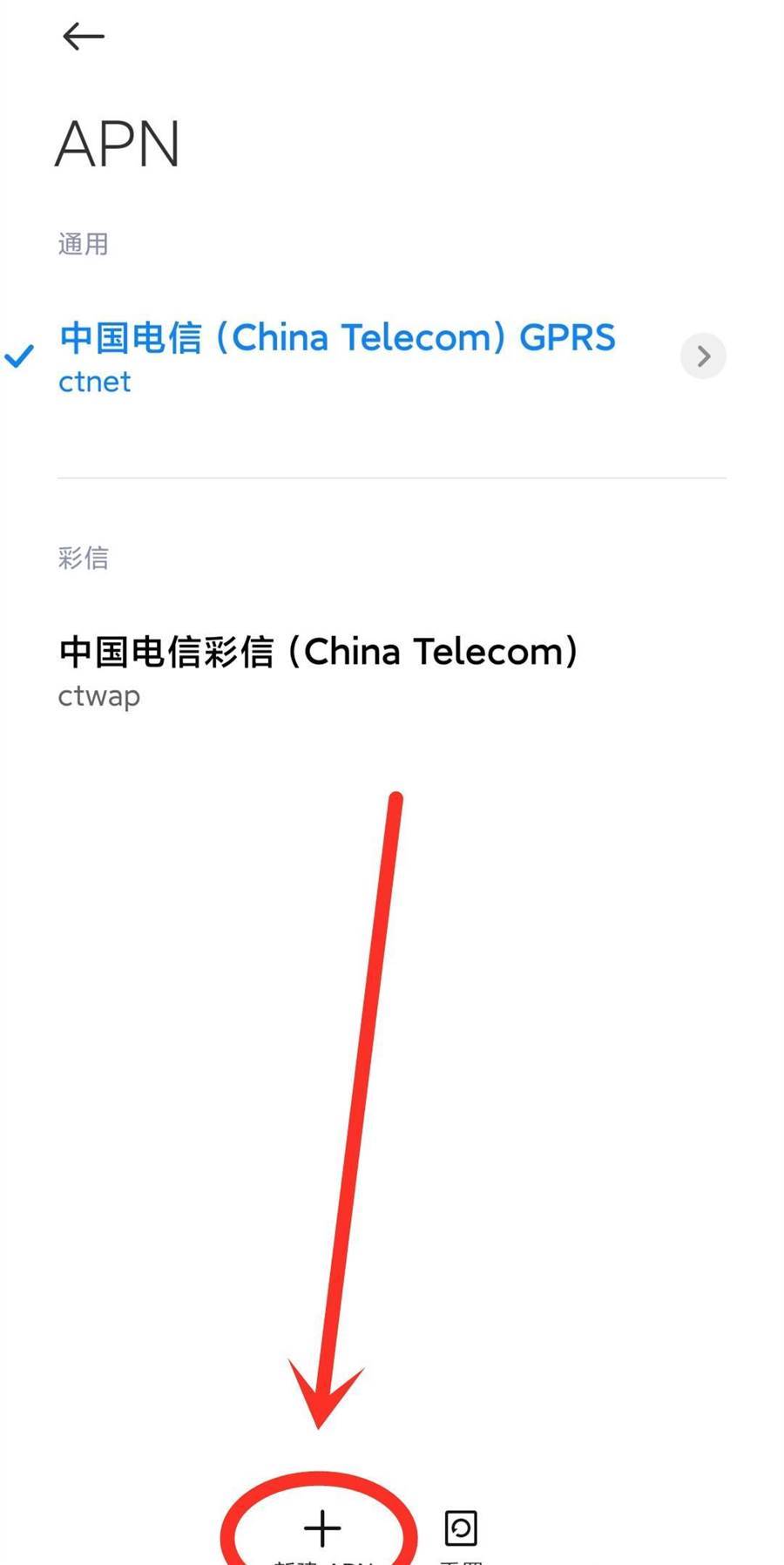The image size is (784, 1565).
Task: Go back using the arrow icon
Action: 84,36
